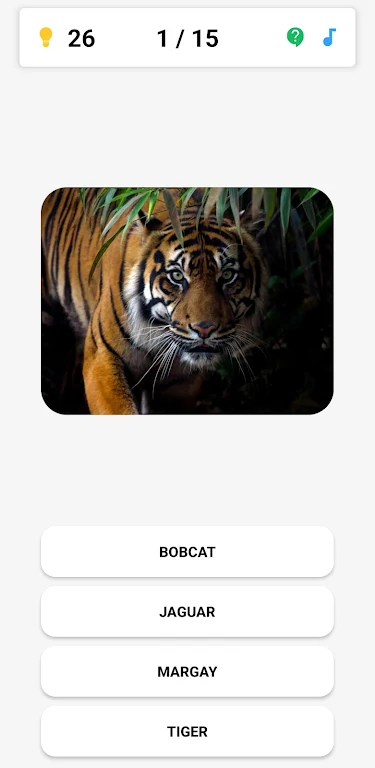Answer with TIGER
Viewport: 375px width, 768px height.
[188, 731]
